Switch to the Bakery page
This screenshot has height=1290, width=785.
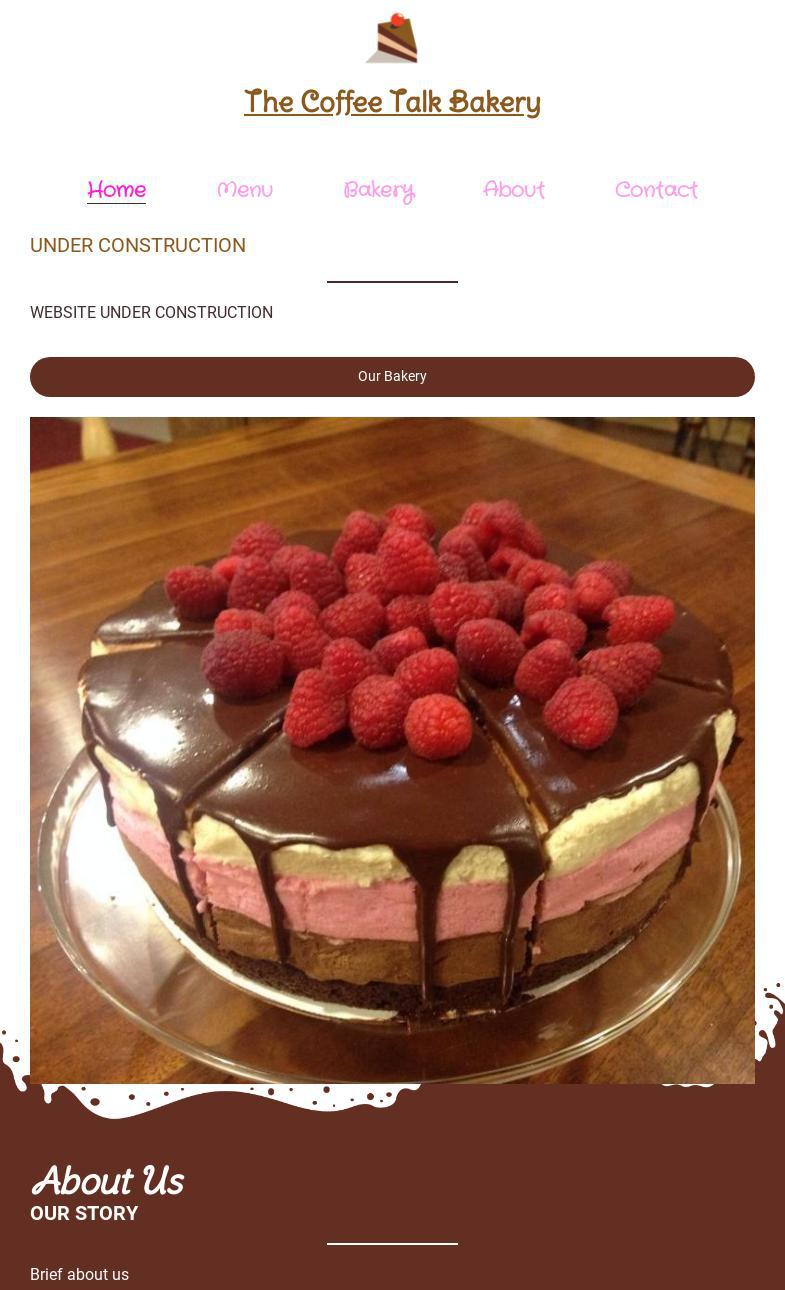click(378, 190)
